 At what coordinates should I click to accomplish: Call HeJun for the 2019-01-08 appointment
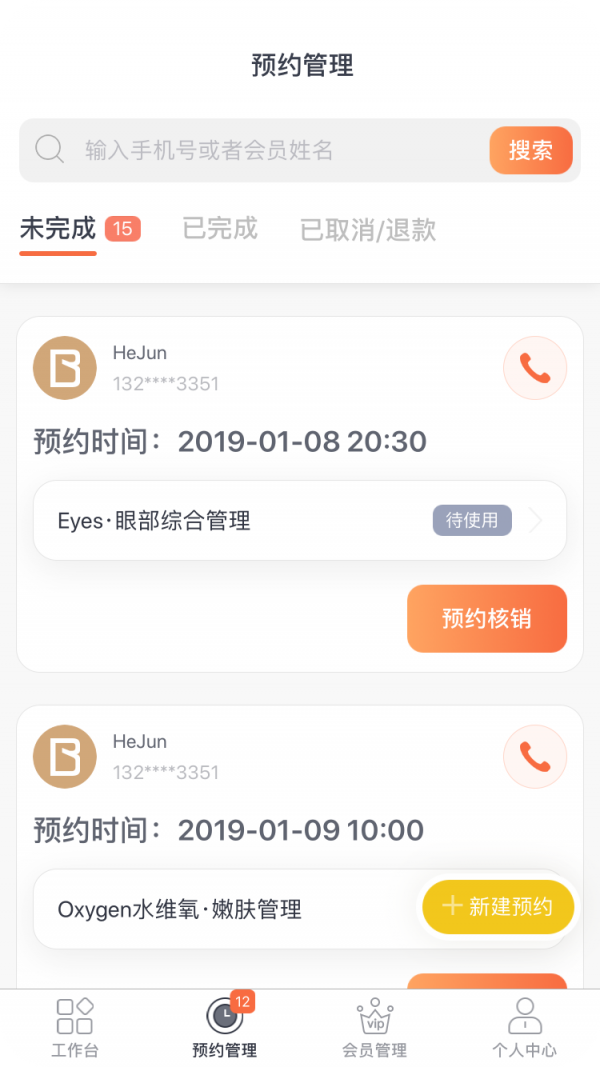[x=534, y=368]
